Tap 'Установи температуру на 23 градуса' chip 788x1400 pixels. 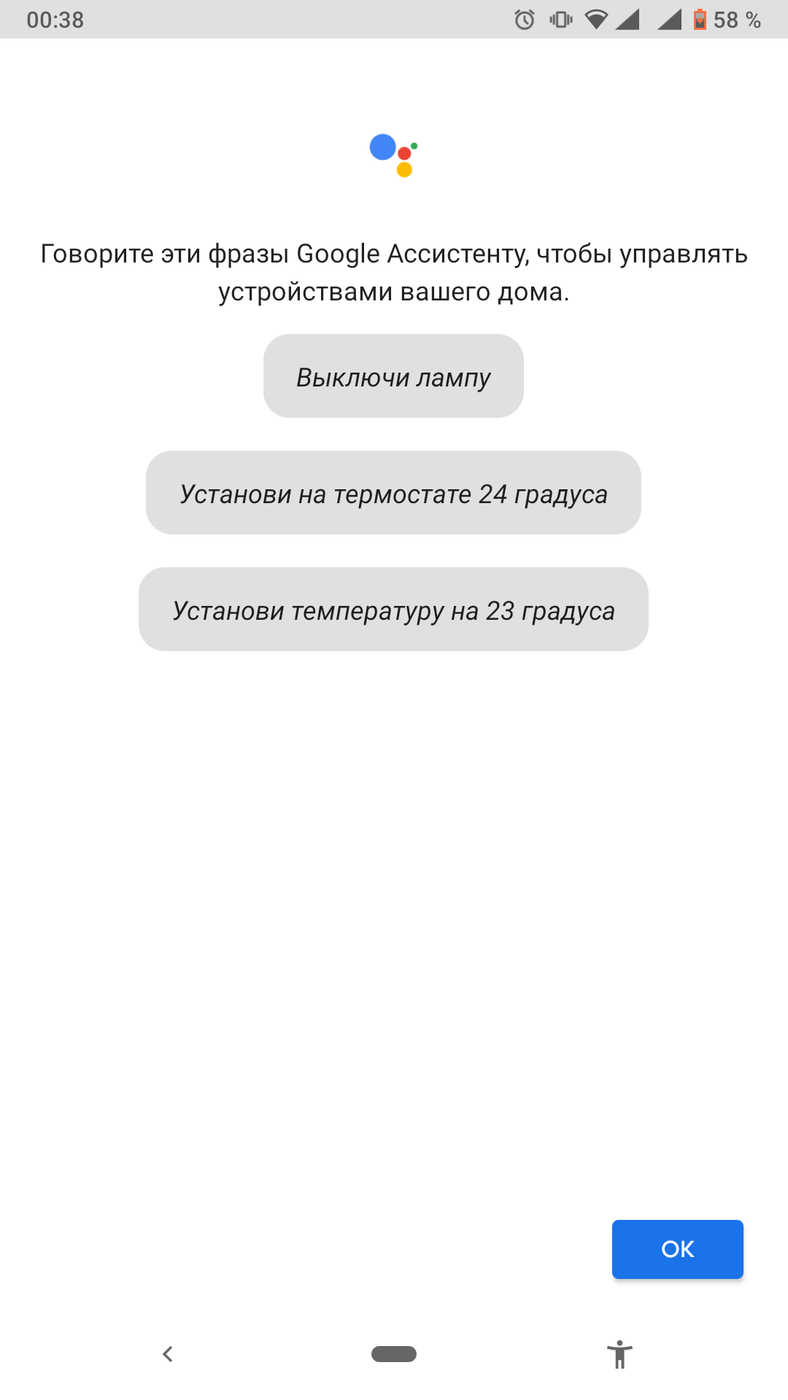coord(393,610)
